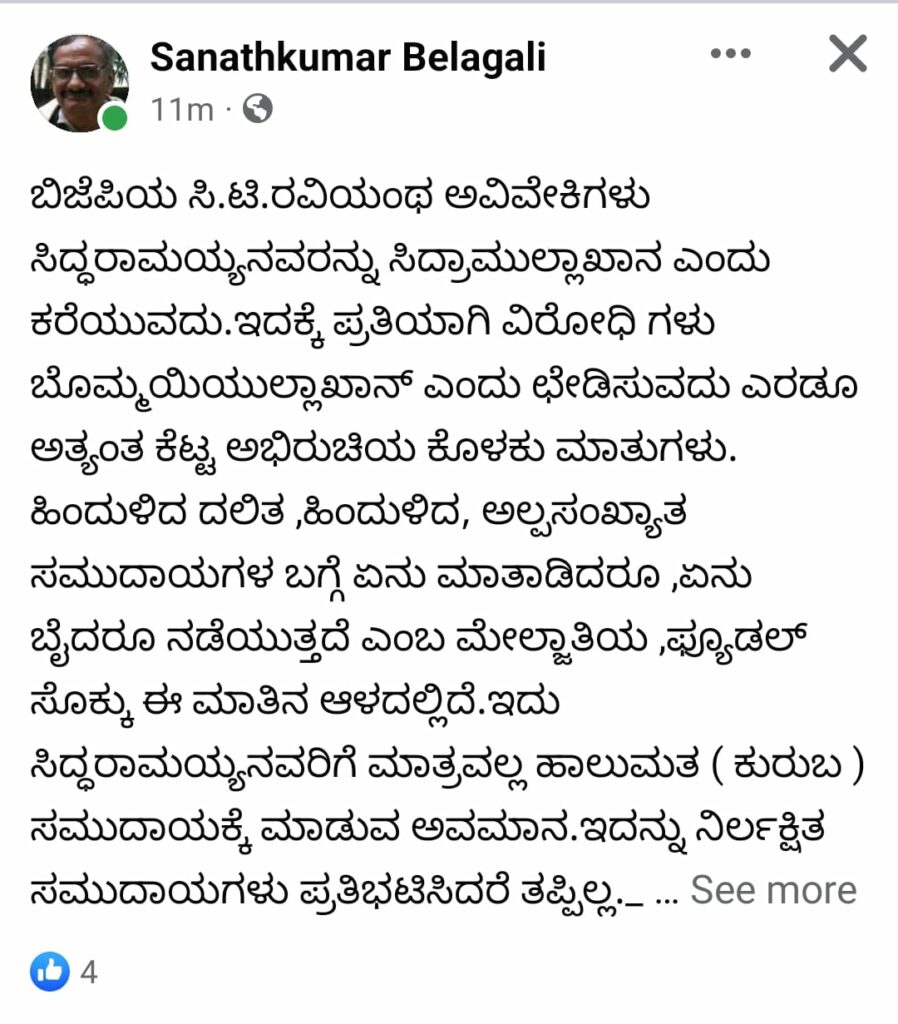
Task: Open Sanathkumar Belagali's profile name link
Action: (348, 58)
